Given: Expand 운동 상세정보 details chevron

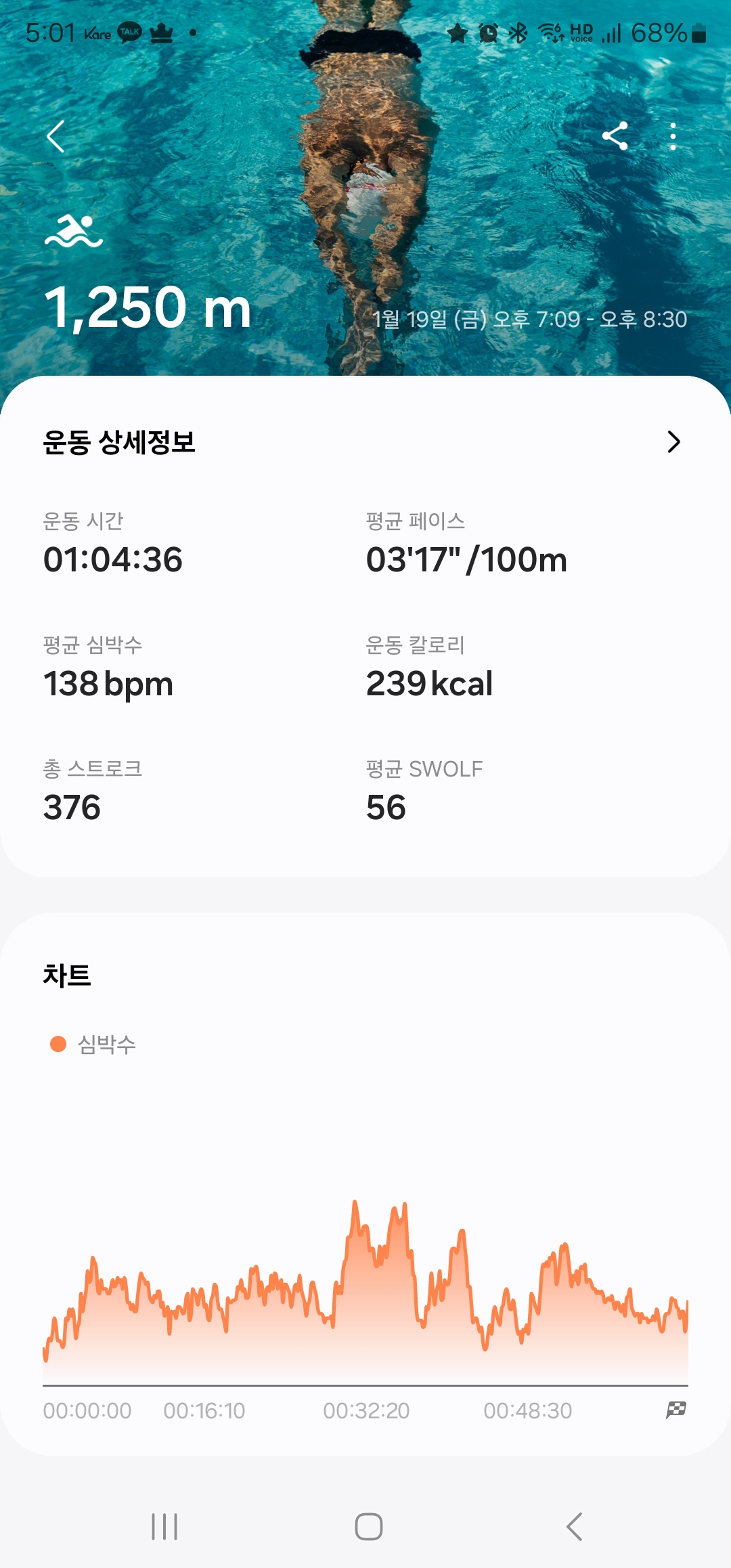Looking at the screenshot, I should click(x=673, y=442).
